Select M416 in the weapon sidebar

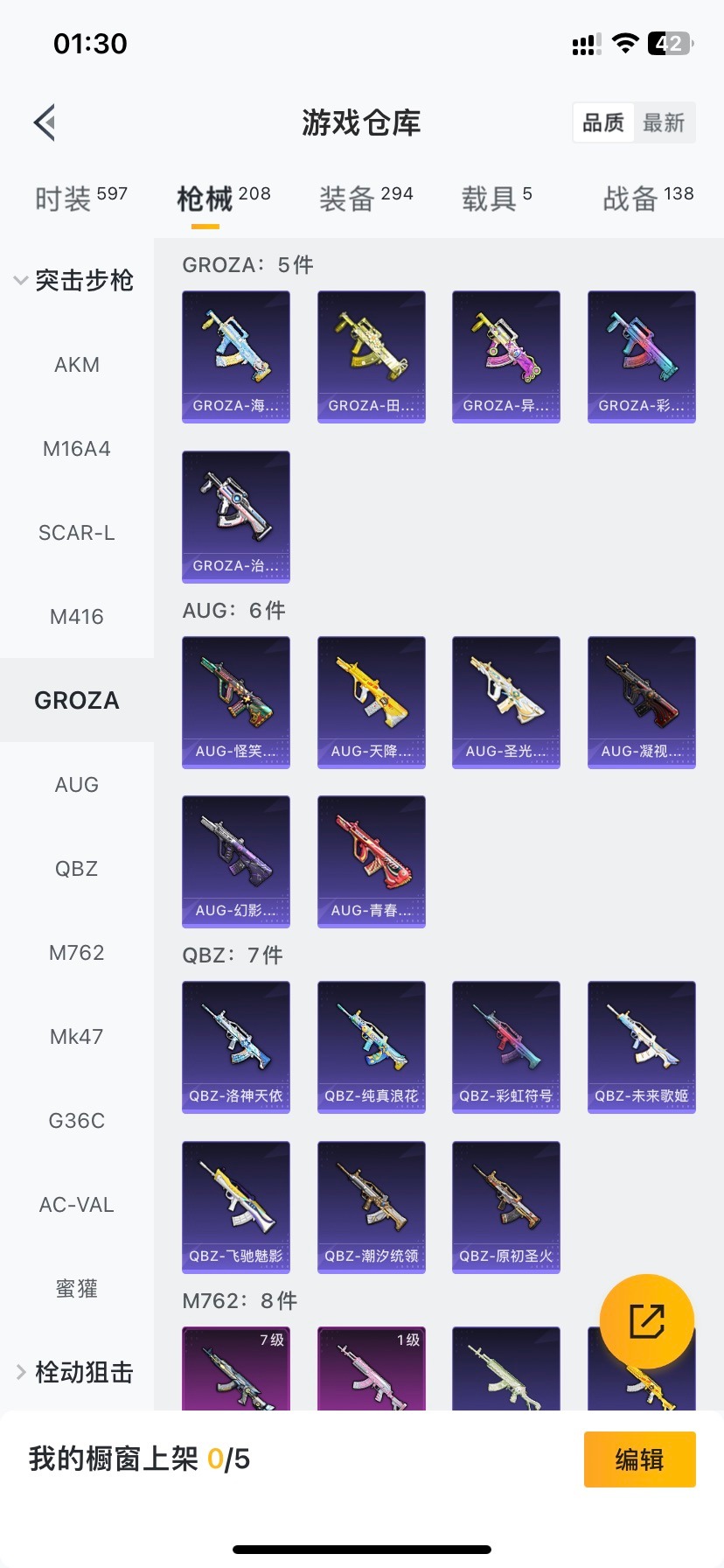click(77, 617)
